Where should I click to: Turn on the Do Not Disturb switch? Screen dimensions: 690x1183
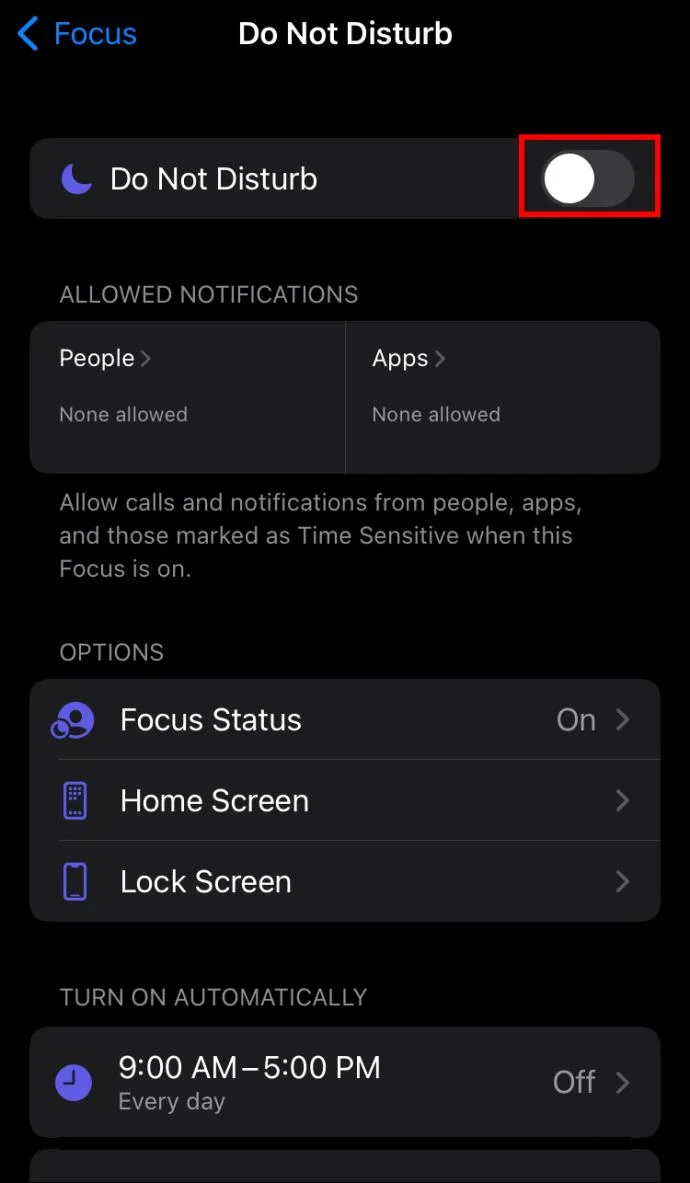coord(588,180)
